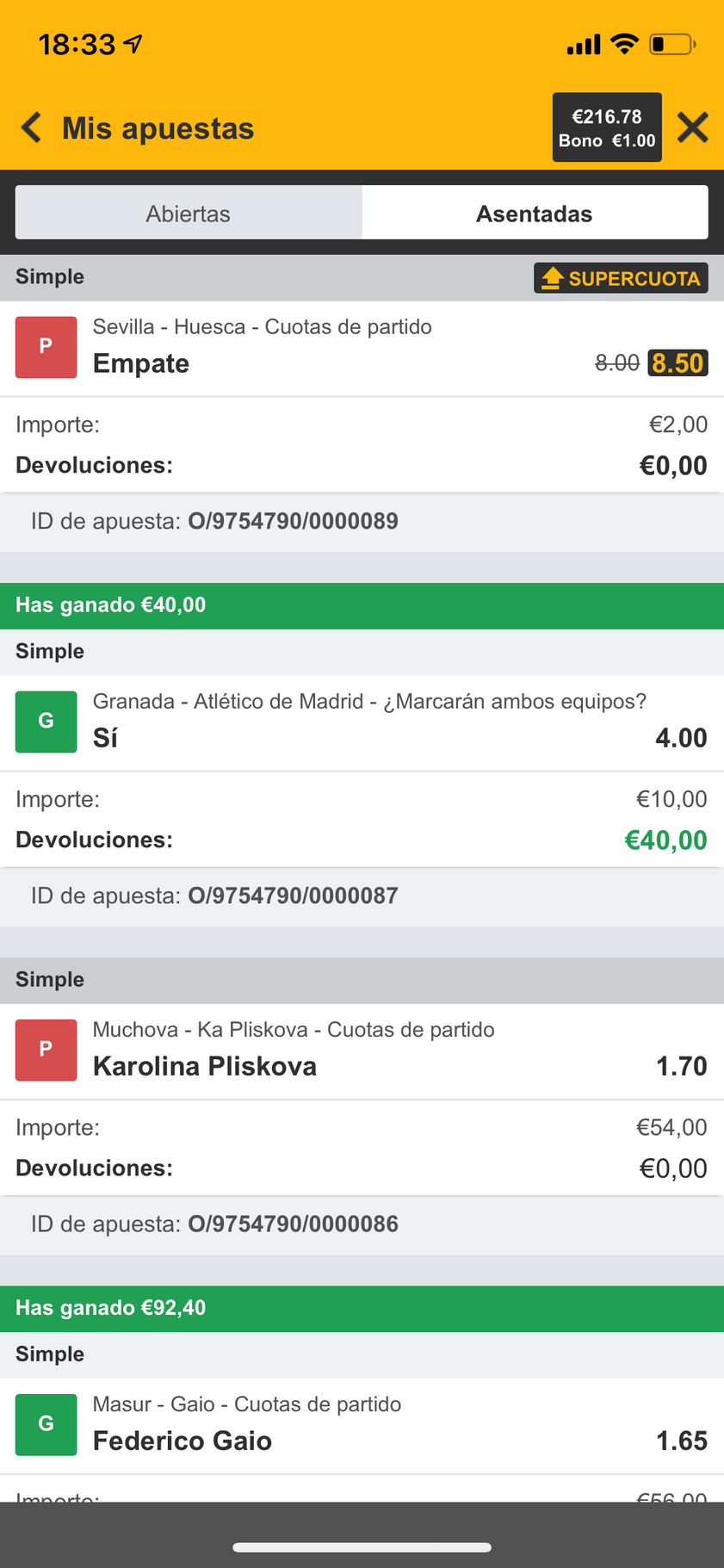The width and height of the screenshot is (724, 1568).
Task: Open the Federico Gaio bet
Action: coord(362,1425)
